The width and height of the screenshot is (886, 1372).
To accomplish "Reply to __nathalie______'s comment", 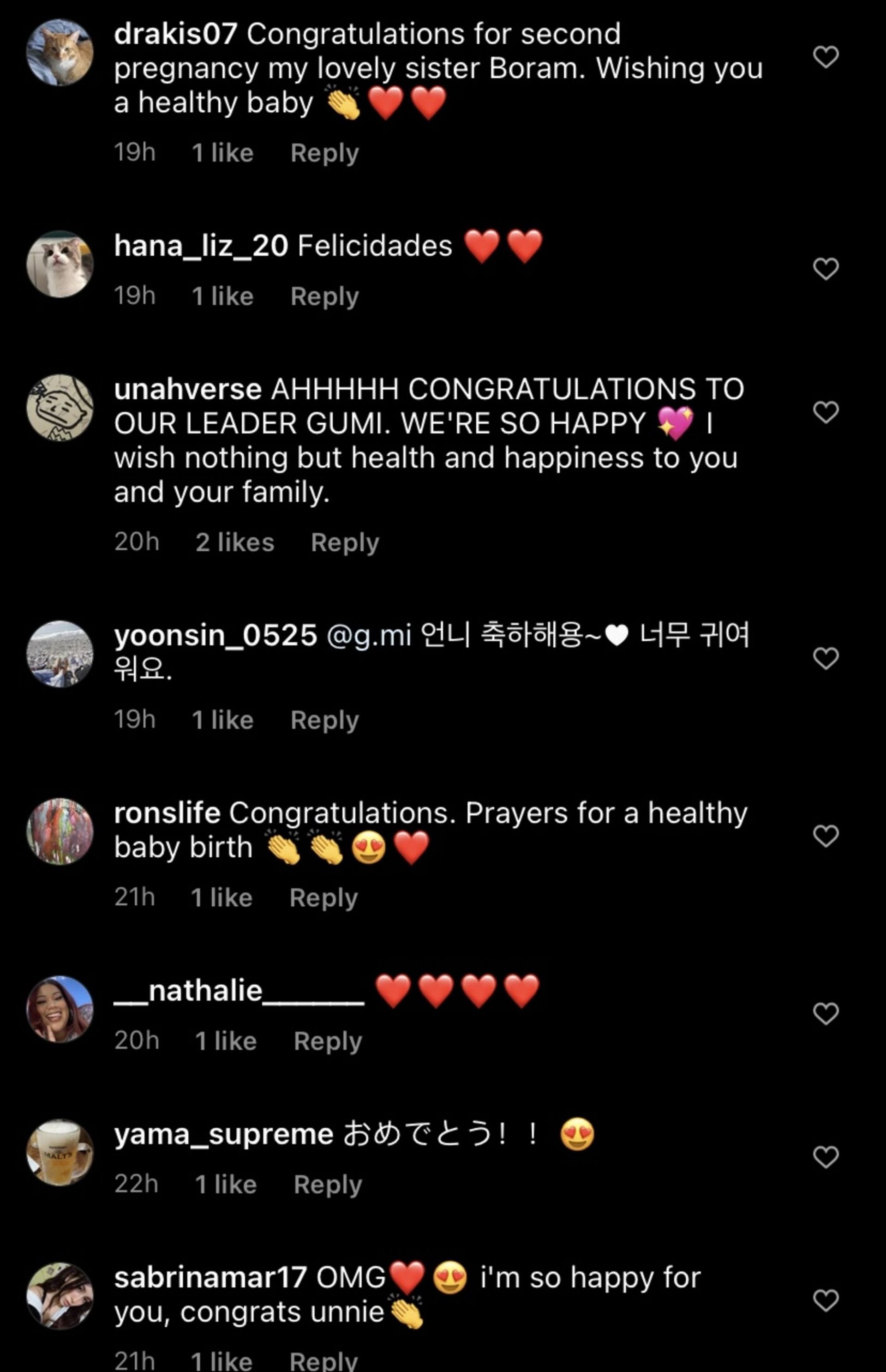I will [327, 1041].
